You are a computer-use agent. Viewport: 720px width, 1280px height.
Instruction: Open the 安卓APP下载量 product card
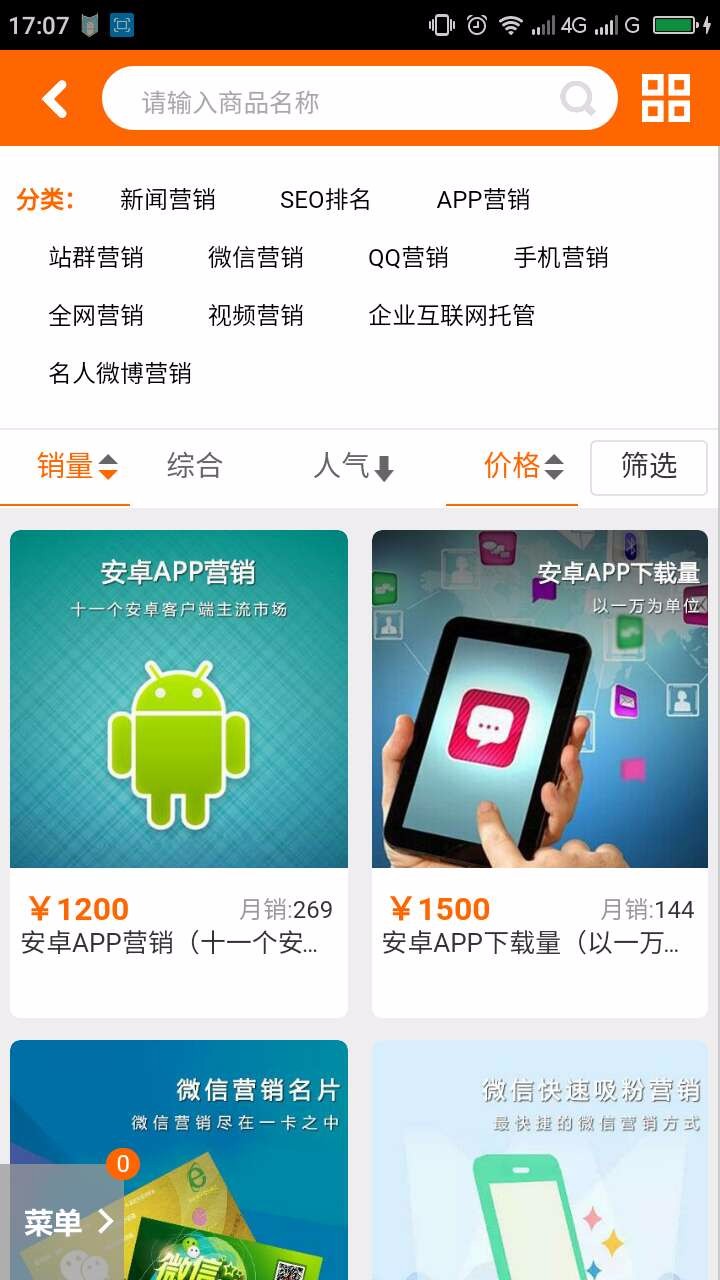pos(540,774)
